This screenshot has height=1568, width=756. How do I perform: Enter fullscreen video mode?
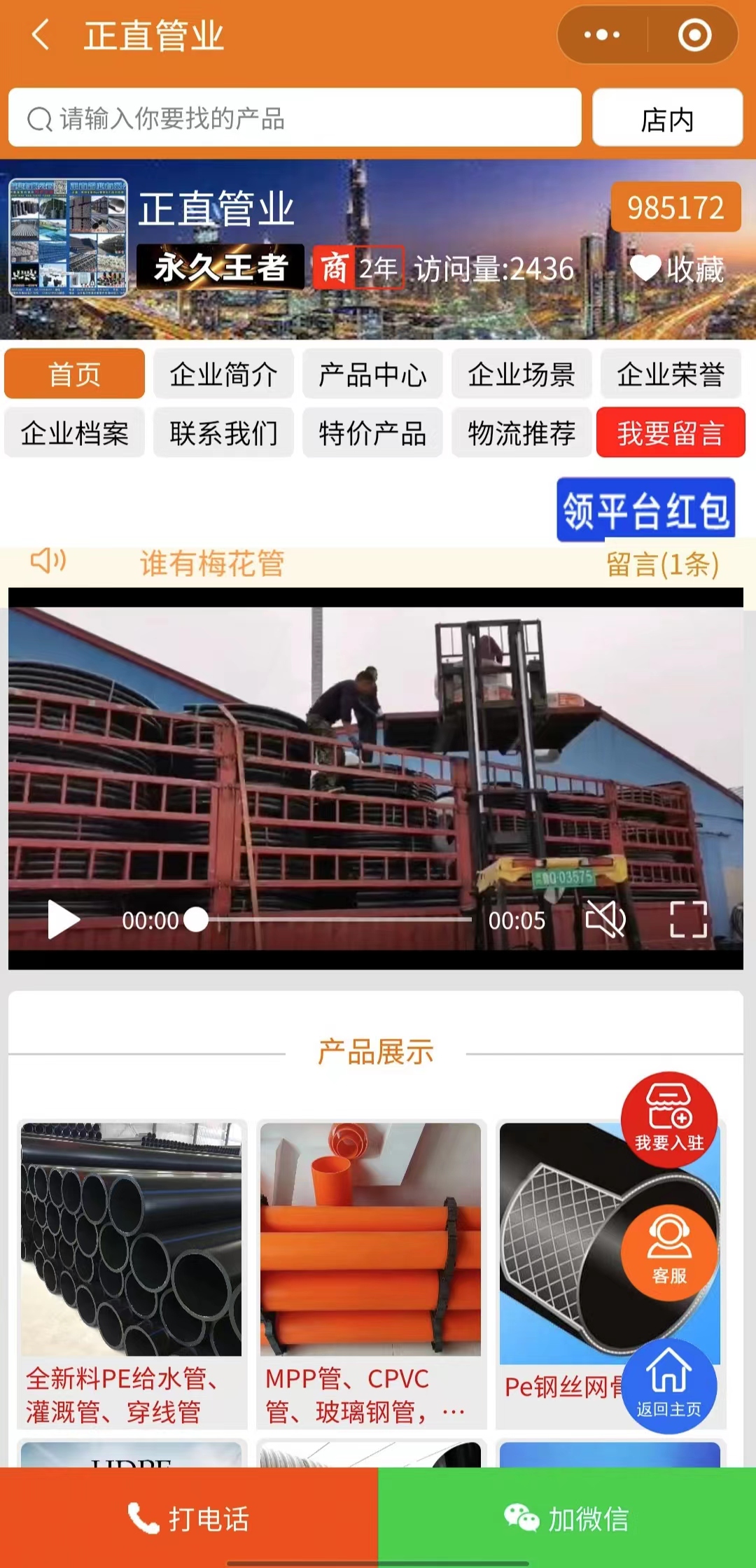(688, 920)
